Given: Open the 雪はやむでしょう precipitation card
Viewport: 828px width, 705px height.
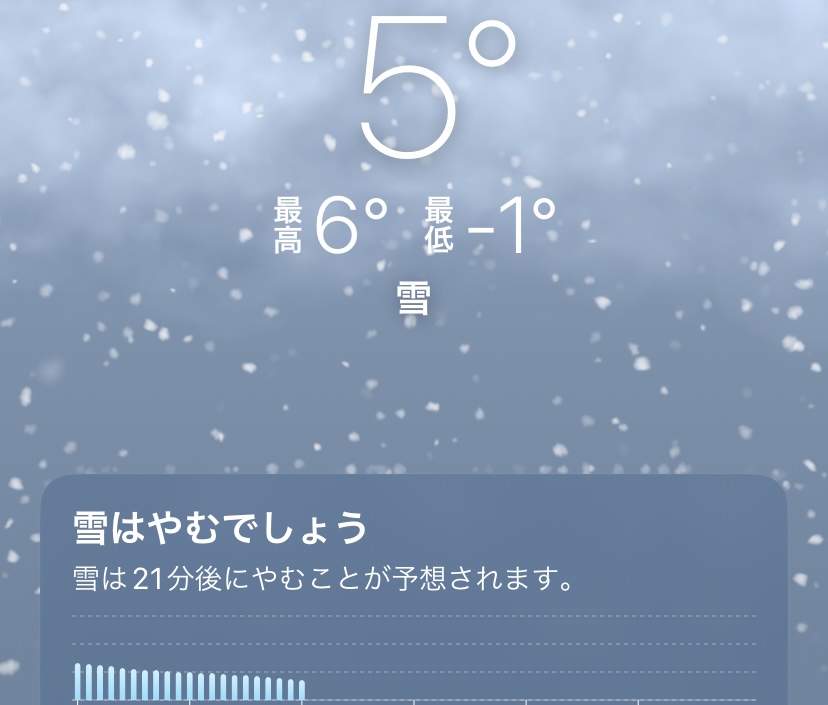Looking at the screenshot, I should 413,580.
